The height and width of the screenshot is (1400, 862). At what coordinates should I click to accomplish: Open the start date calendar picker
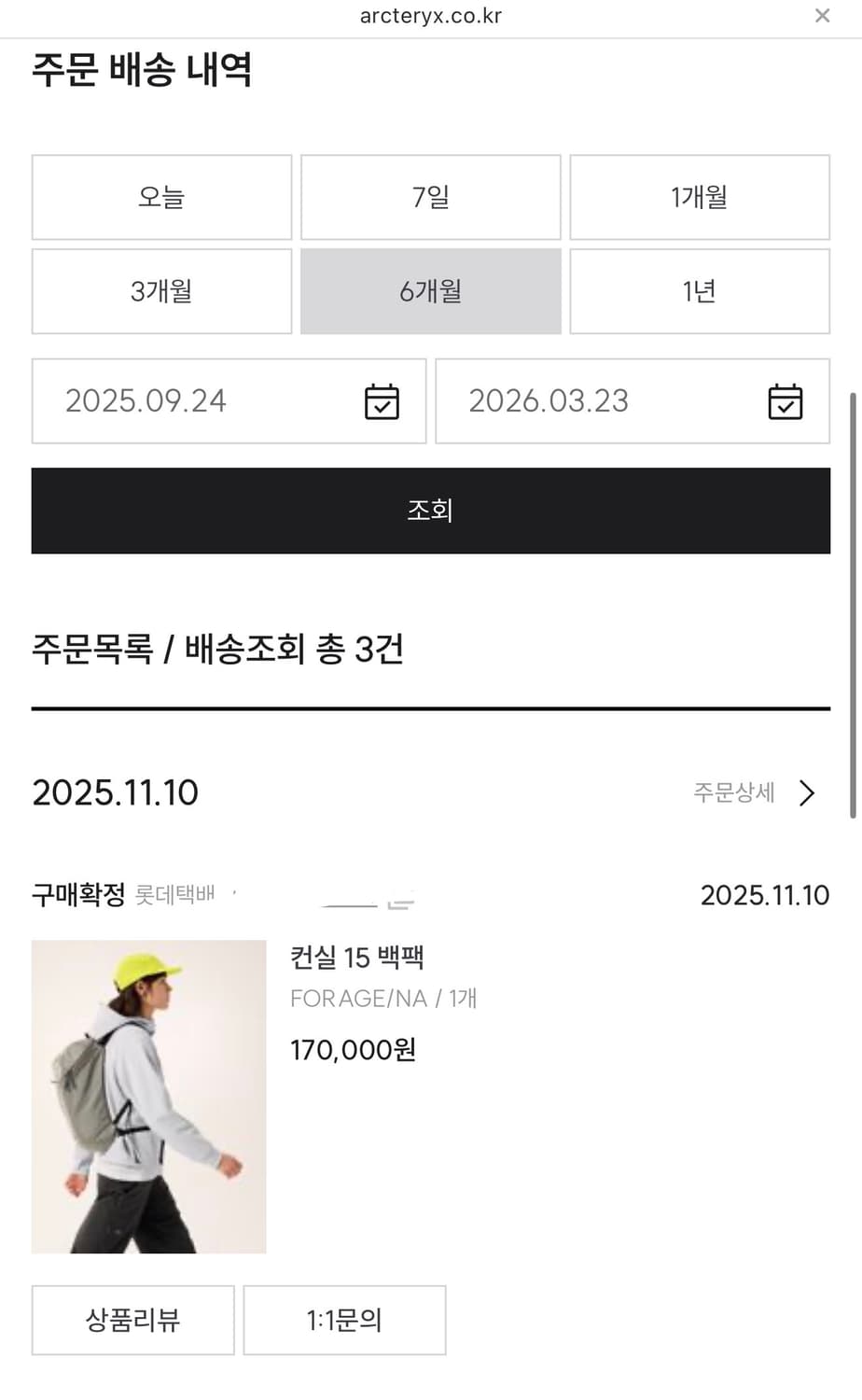click(382, 401)
